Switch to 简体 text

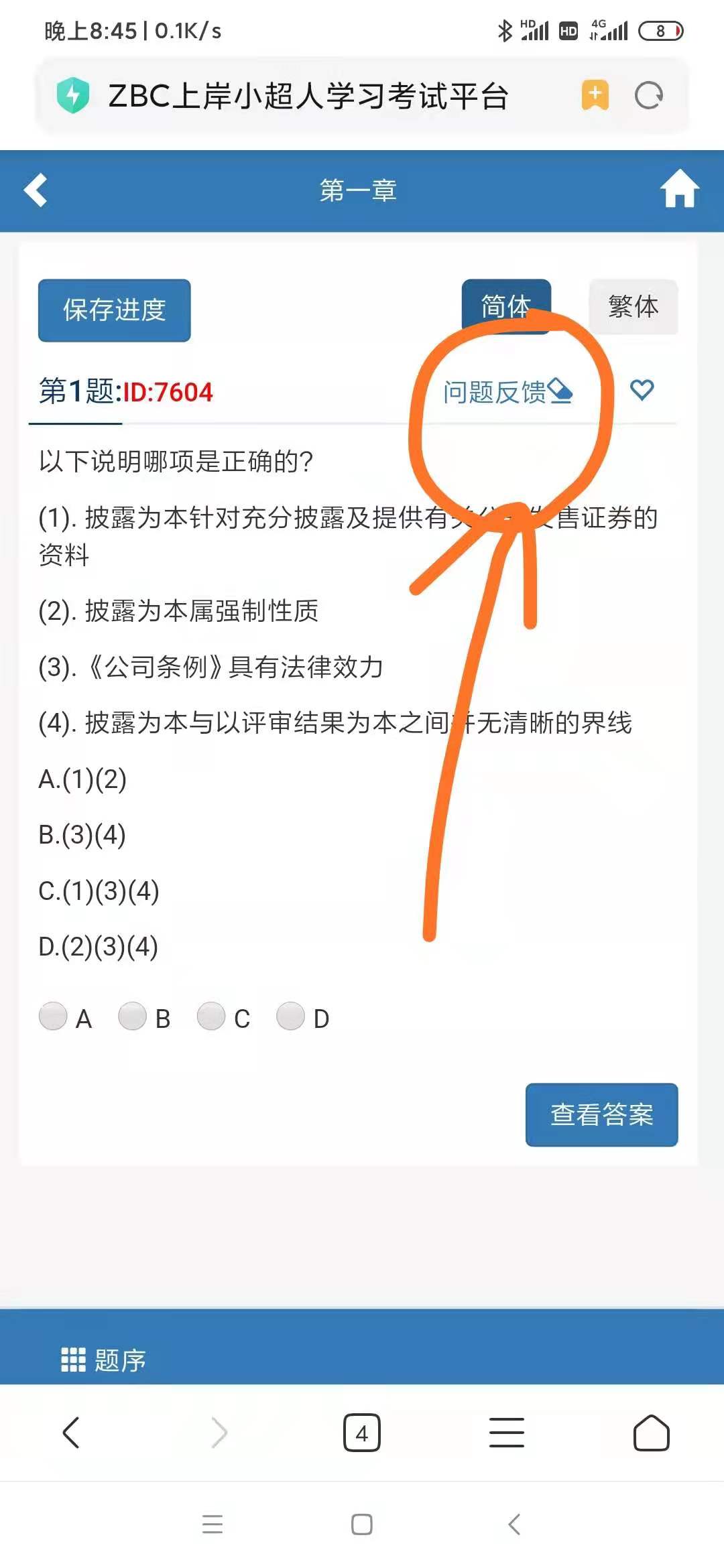(x=505, y=306)
